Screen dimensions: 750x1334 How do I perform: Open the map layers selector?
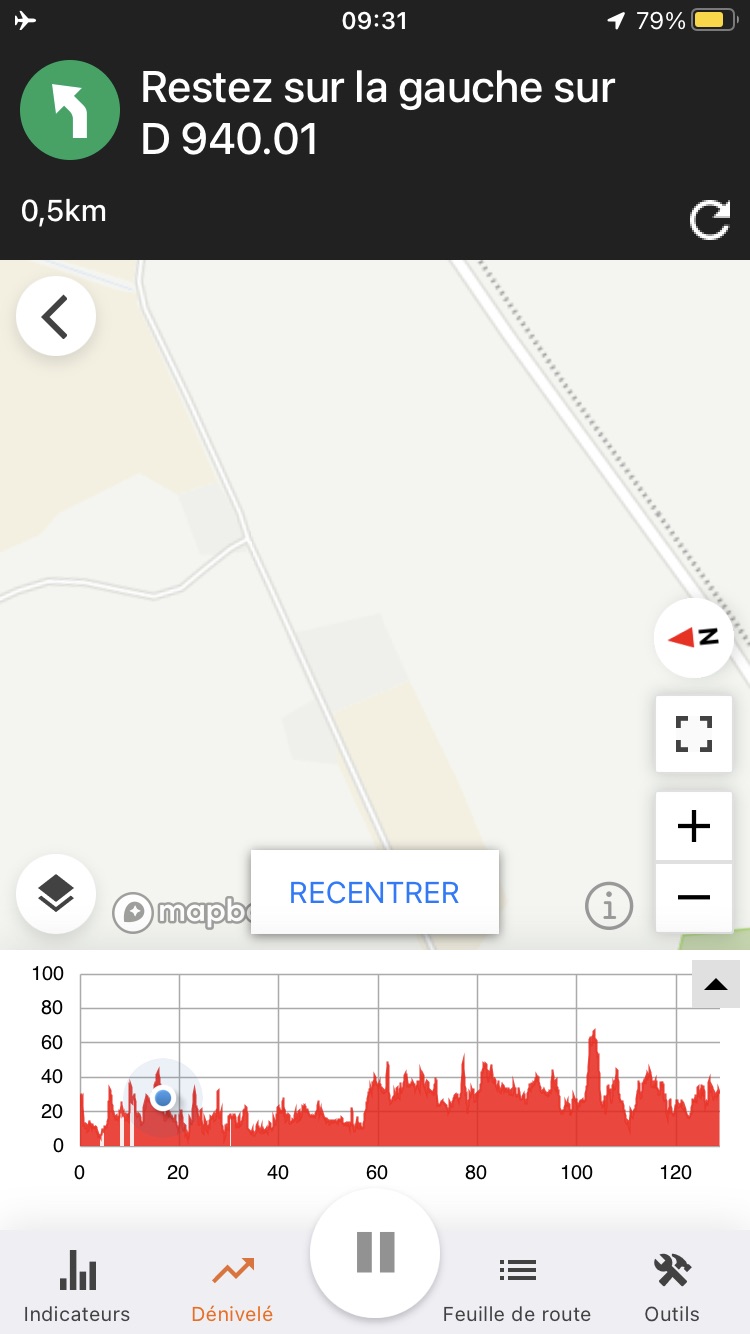[x=56, y=894]
